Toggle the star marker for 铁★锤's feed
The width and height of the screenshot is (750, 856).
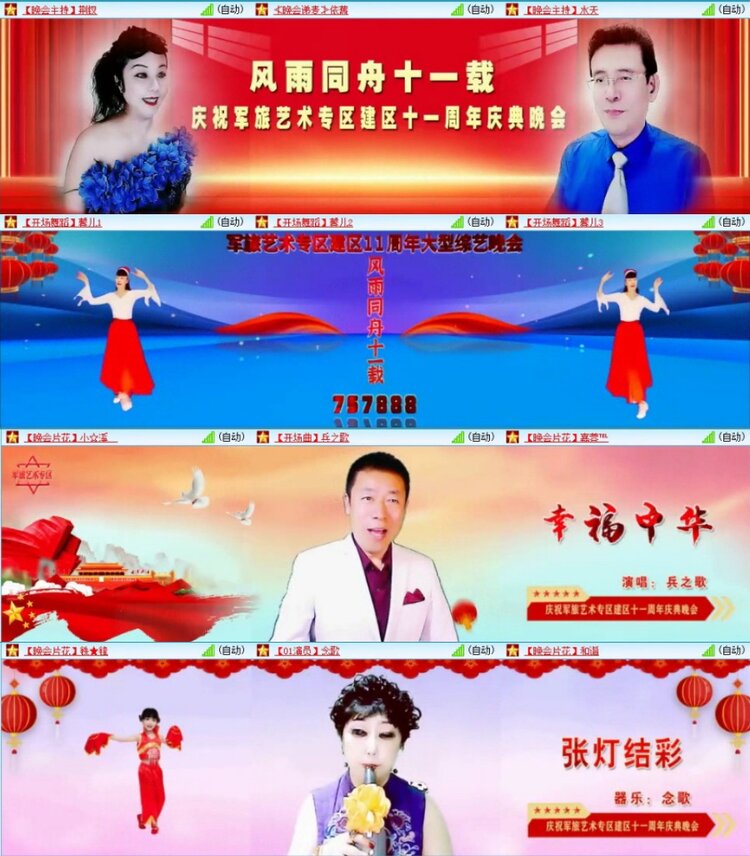click(x=12, y=649)
